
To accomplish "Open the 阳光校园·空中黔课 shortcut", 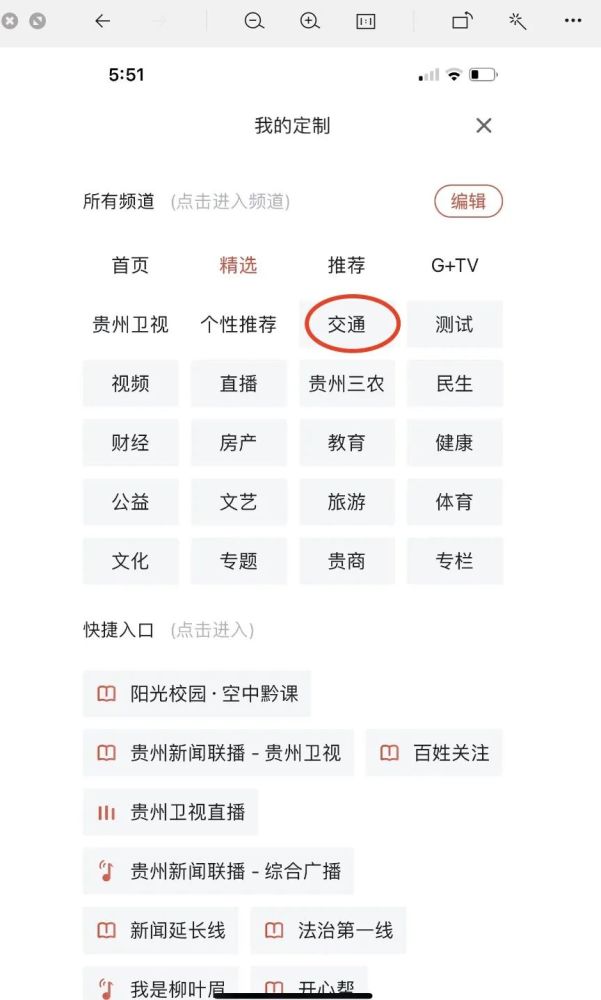I will (197, 693).
